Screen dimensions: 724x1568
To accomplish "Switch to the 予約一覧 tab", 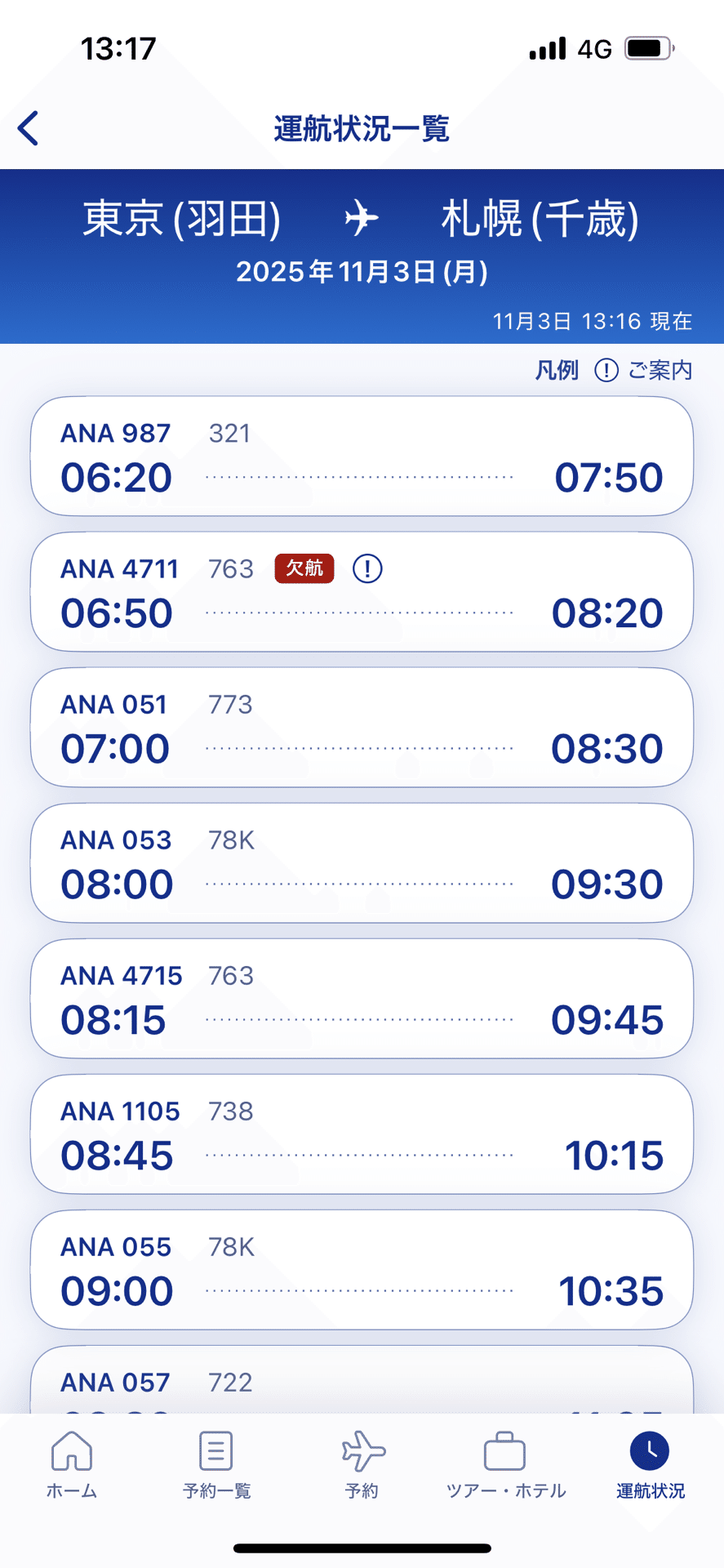I will coord(216,1466).
